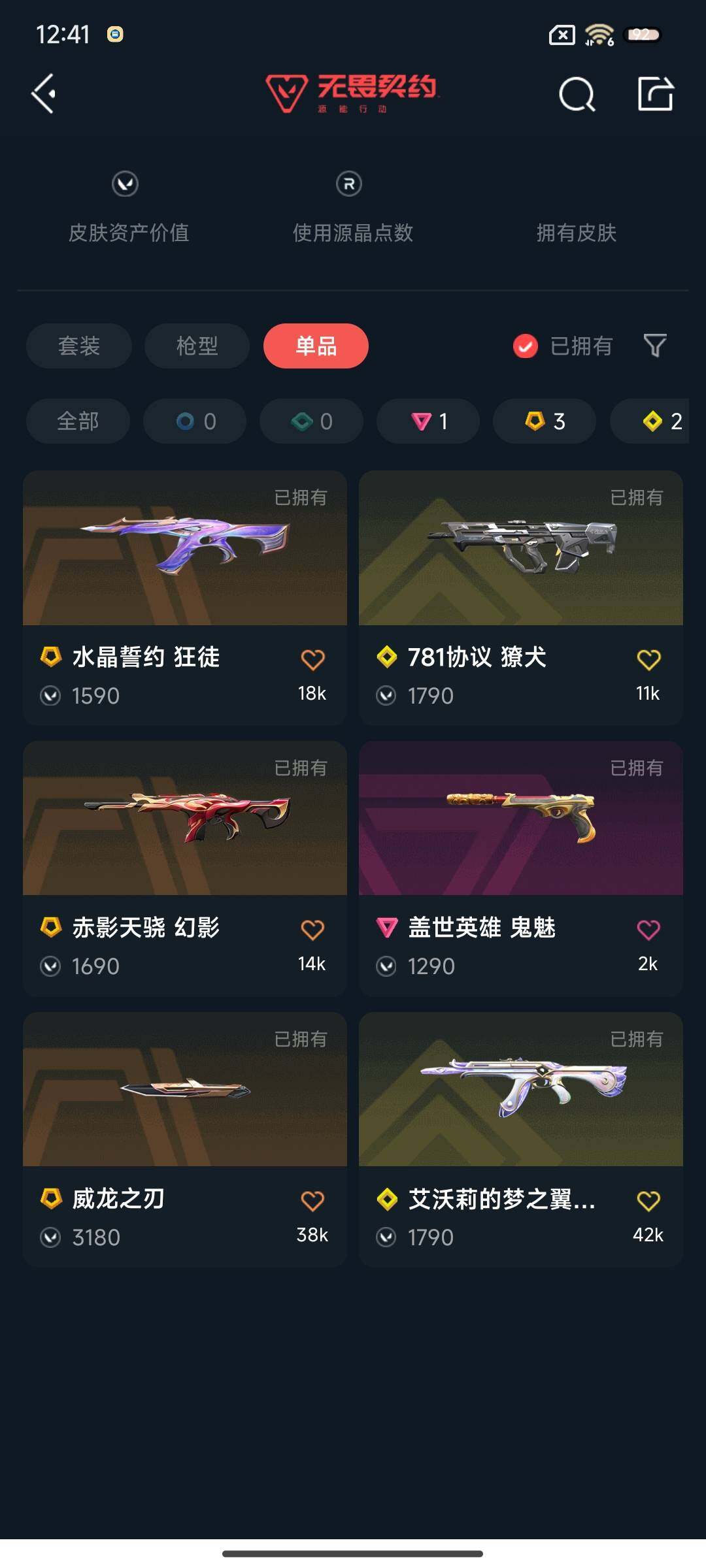The width and height of the screenshot is (706, 1568).
Task: Tap the R point icon above 使用源晶点数
Action: 348,185
